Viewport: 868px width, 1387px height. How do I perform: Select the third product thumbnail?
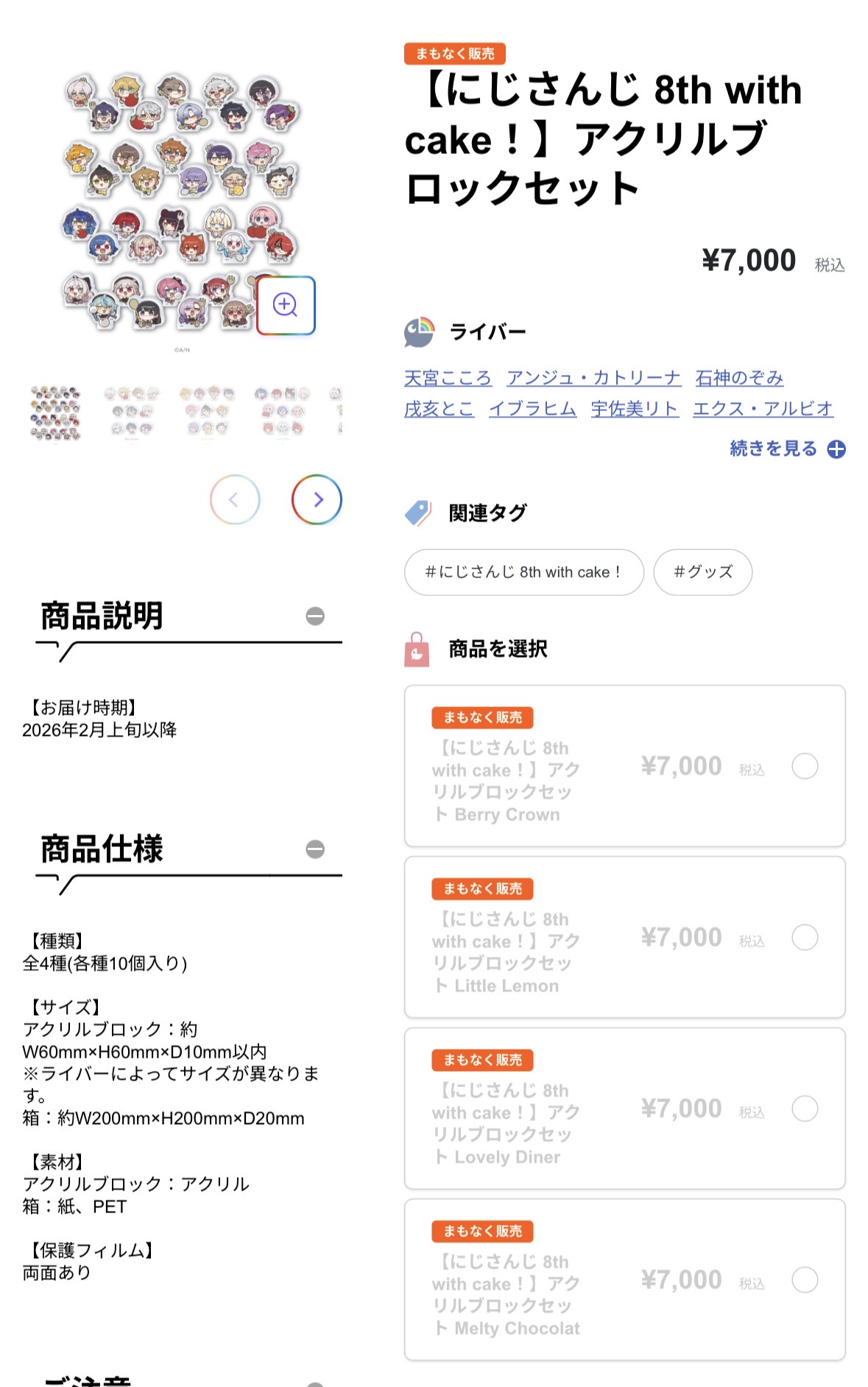207,412
